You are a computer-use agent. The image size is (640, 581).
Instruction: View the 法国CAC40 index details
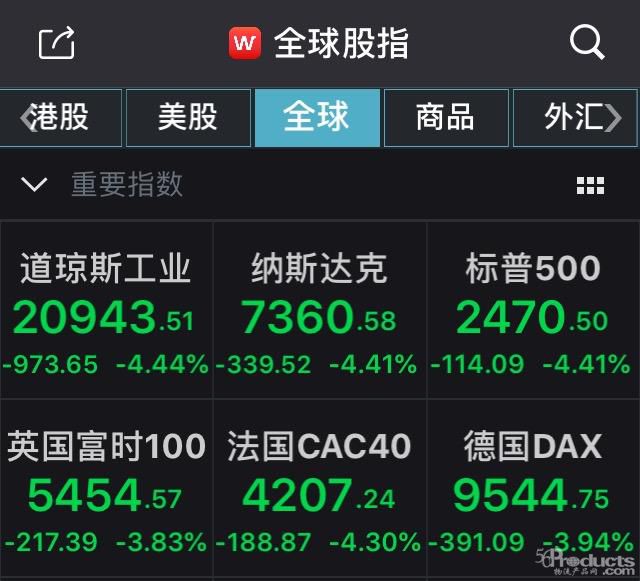click(319, 490)
